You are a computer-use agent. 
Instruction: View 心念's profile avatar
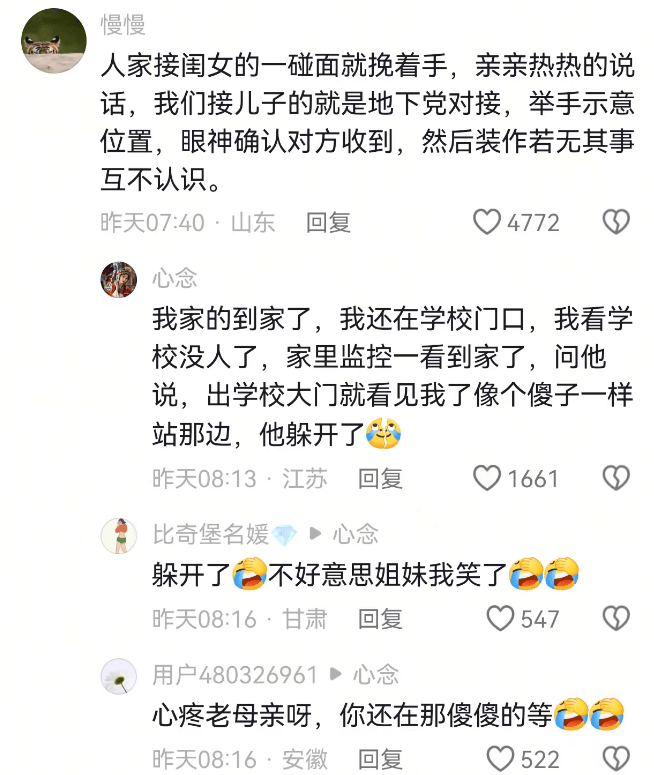[119, 279]
